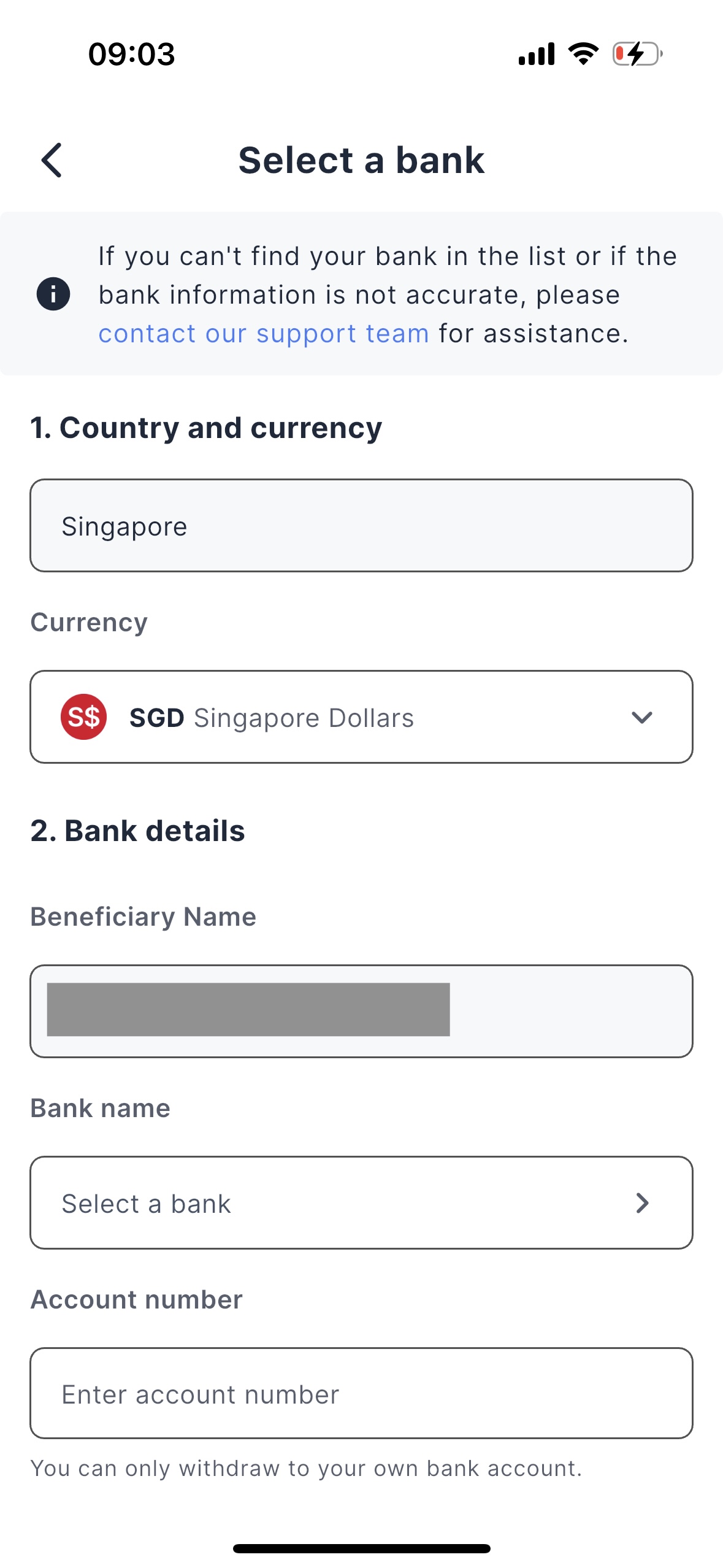The width and height of the screenshot is (723, 1568).
Task: Open the contact our support team link
Action: (x=264, y=334)
